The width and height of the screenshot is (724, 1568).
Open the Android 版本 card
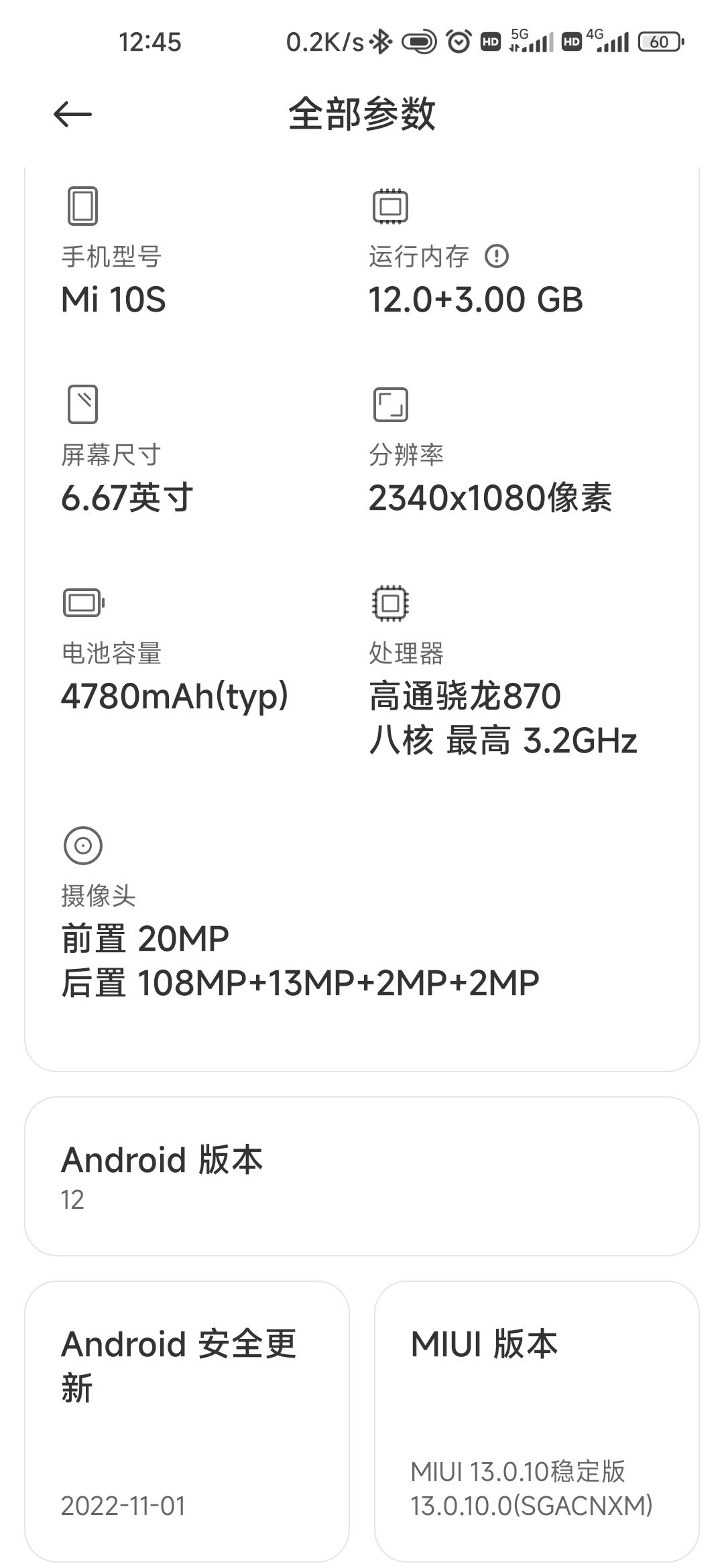(362, 1177)
